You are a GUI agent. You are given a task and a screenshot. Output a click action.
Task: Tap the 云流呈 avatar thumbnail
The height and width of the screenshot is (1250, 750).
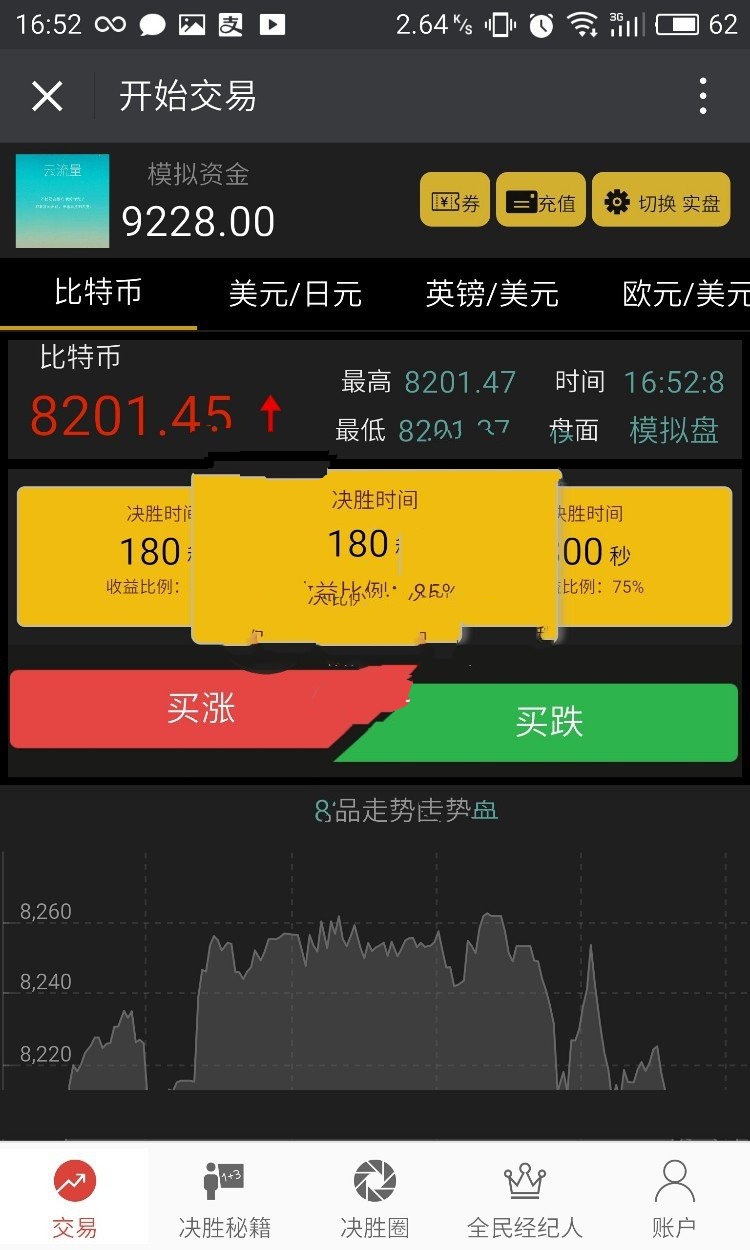click(x=62, y=200)
